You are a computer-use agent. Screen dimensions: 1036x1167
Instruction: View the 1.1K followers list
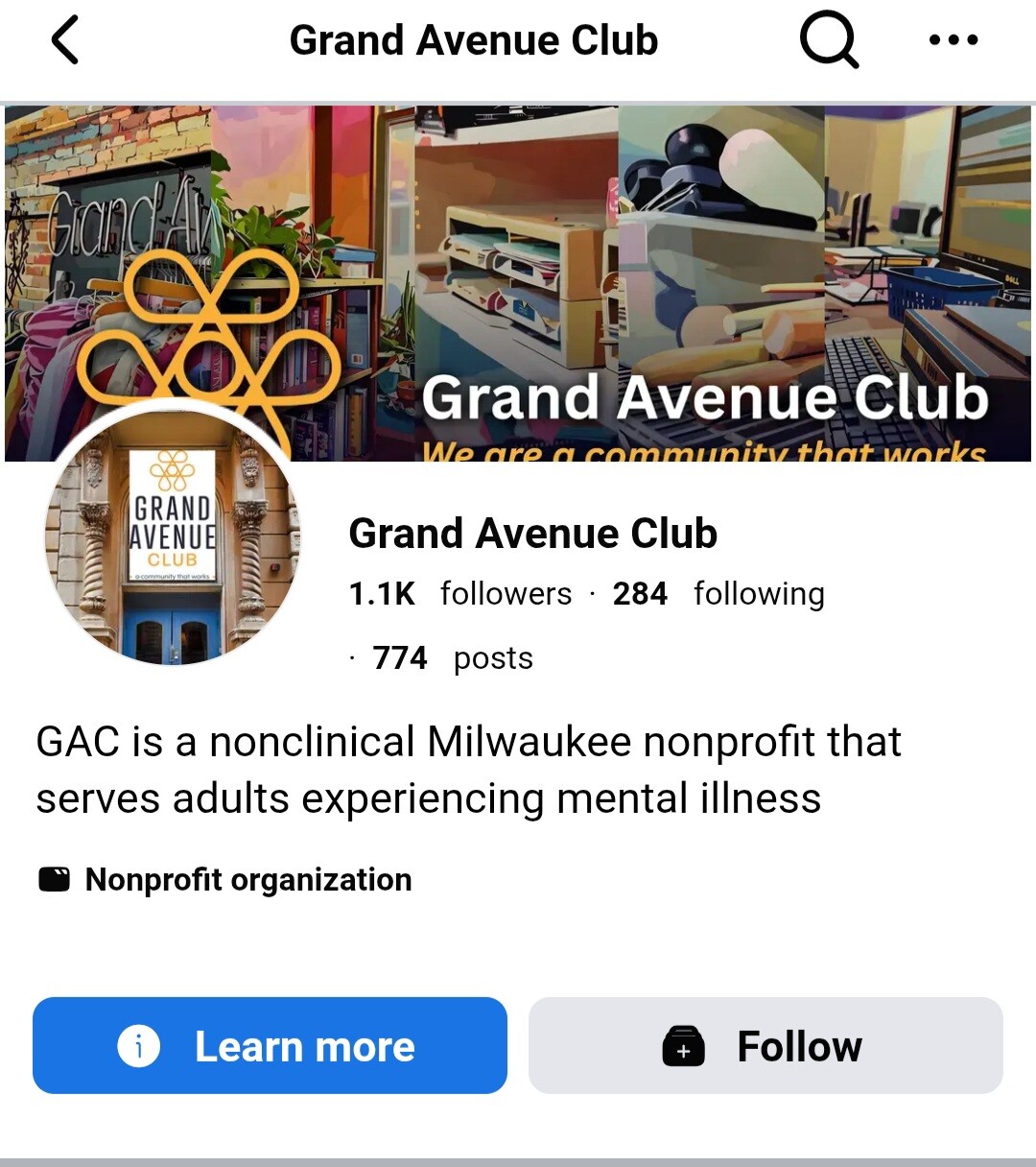[x=460, y=594]
